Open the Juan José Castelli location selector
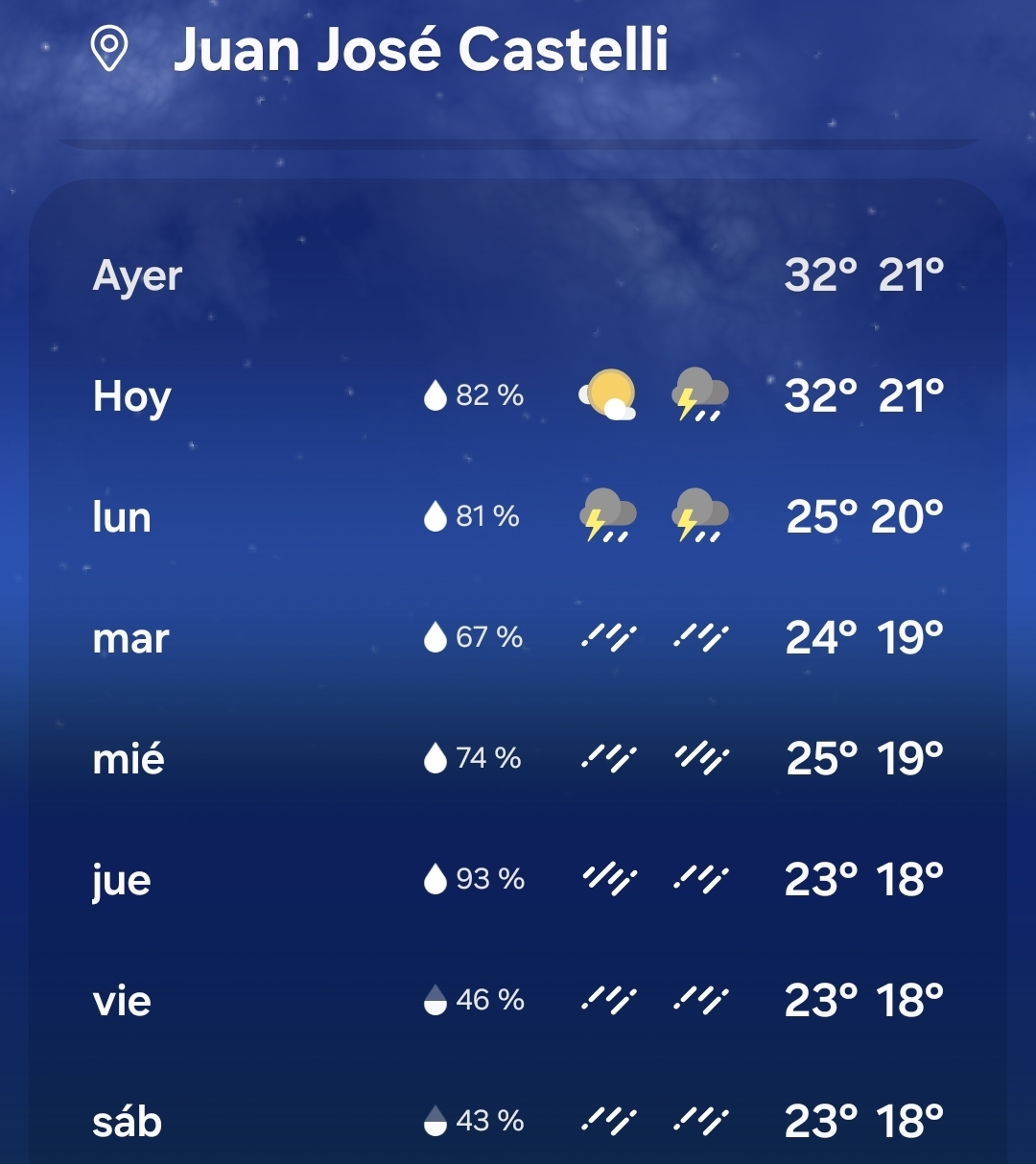The image size is (1036, 1164). 420,49
